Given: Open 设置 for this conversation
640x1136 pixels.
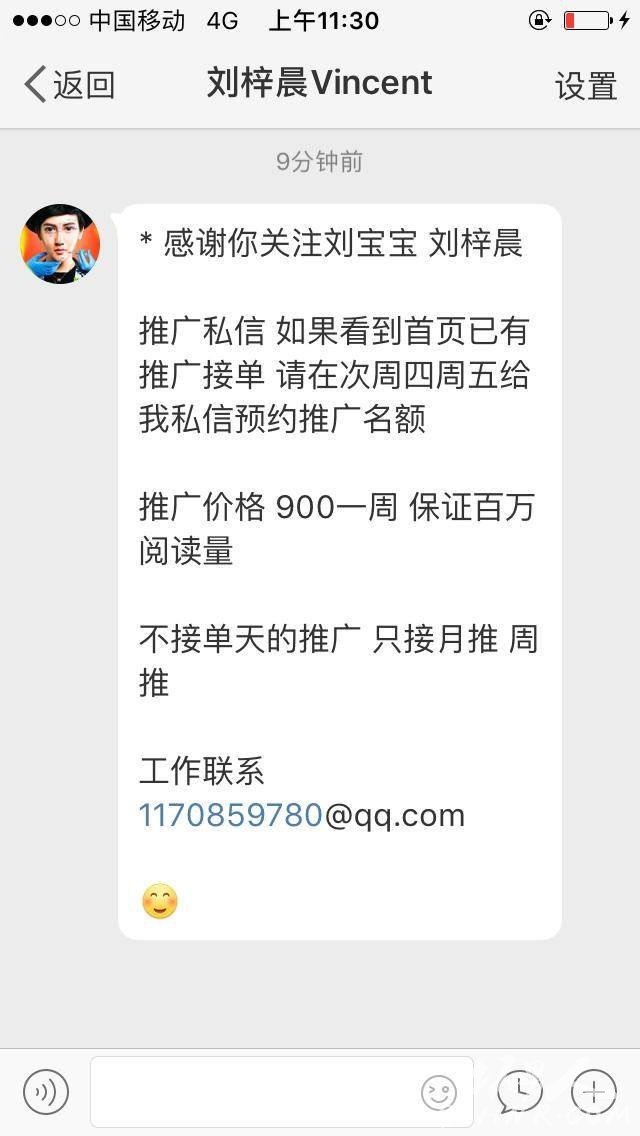Looking at the screenshot, I should (x=586, y=85).
